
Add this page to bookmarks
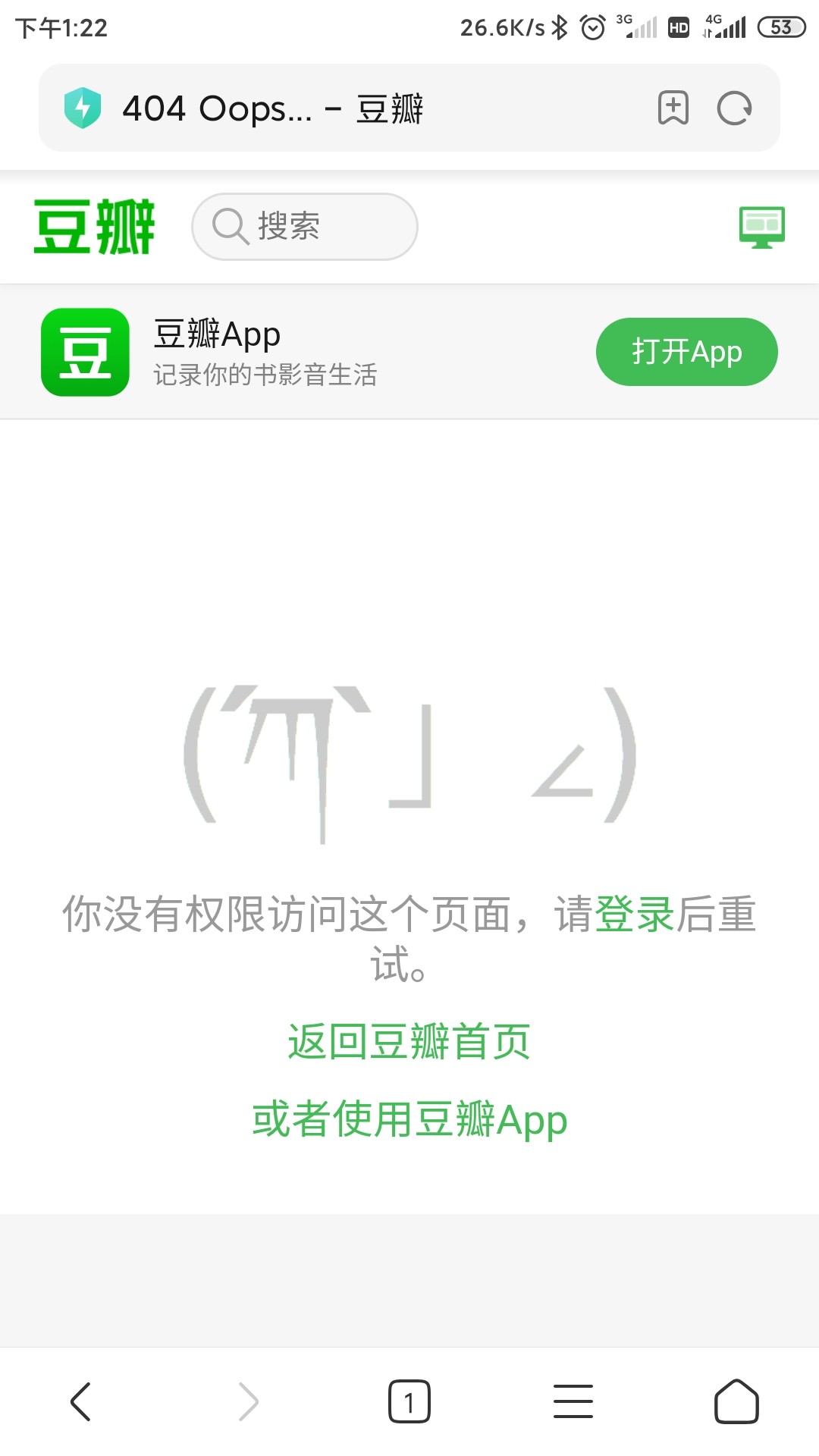pos(673,108)
